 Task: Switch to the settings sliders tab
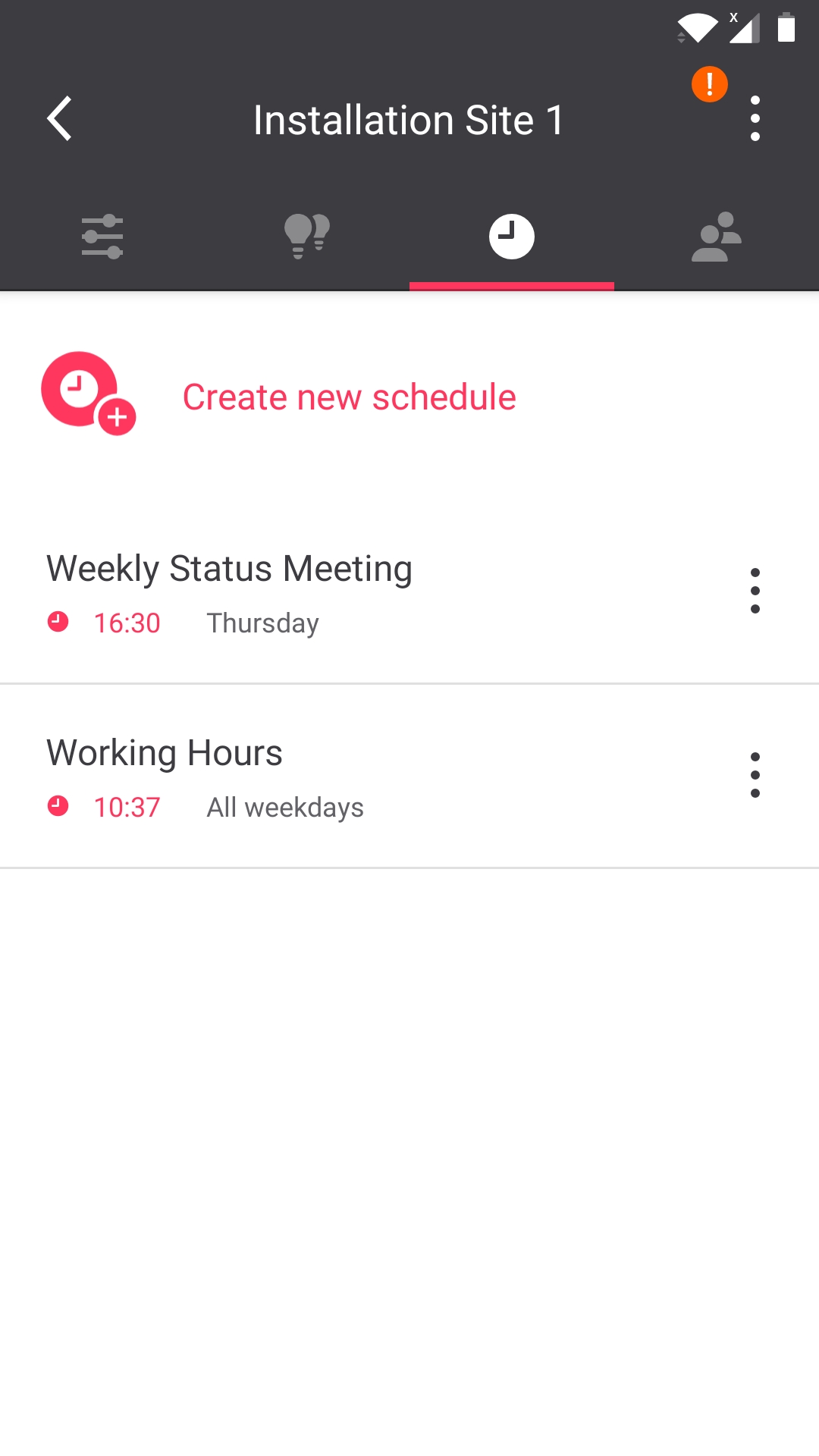click(x=102, y=237)
